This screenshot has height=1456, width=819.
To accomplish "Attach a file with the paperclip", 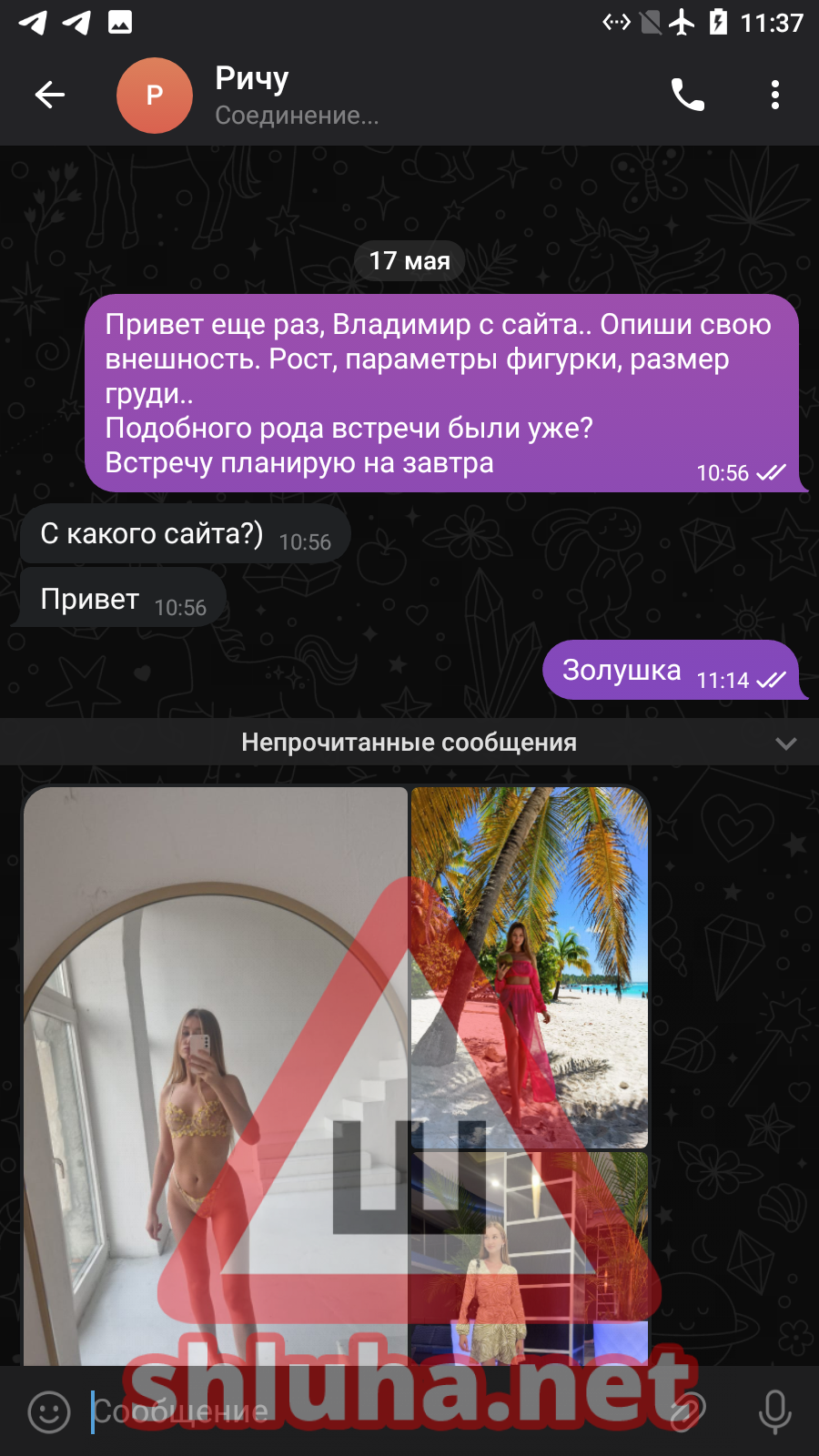I will coord(687,1411).
